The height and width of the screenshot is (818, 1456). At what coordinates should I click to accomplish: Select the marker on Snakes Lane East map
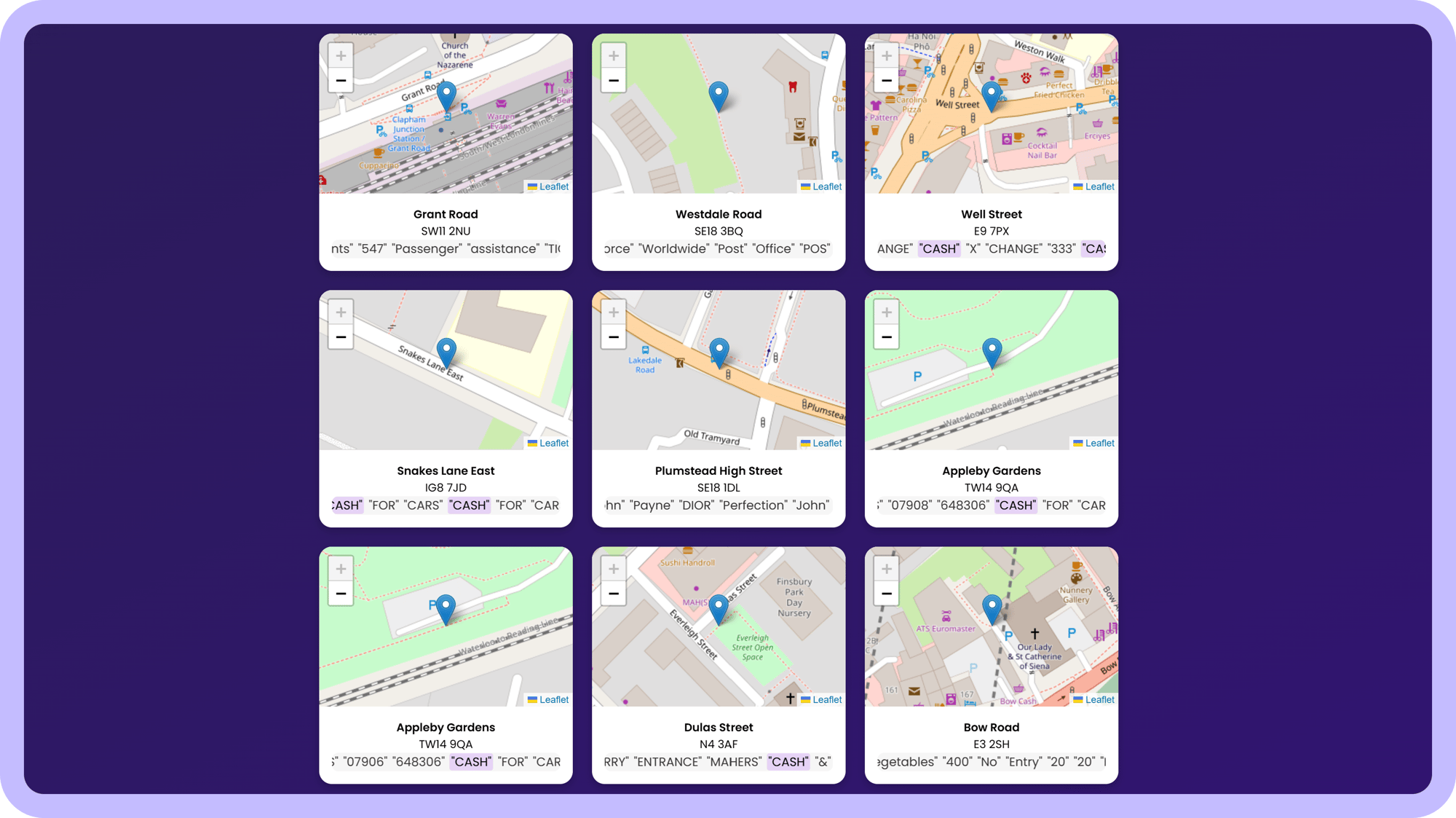click(x=446, y=352)
